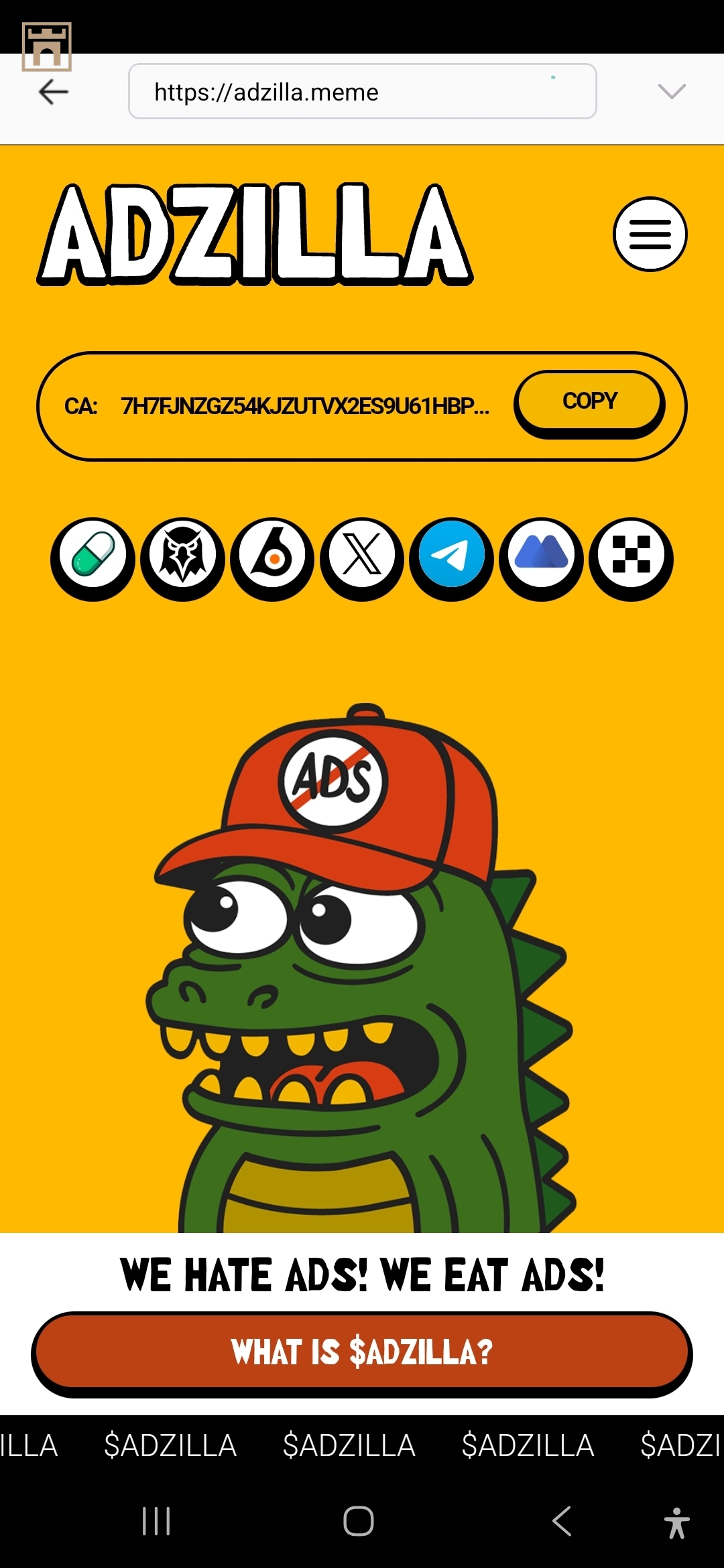This screenshot has width=724, height=1568.
Task: Tap the "What is $ADZILLA?" button
Action: pos(362,1352)
